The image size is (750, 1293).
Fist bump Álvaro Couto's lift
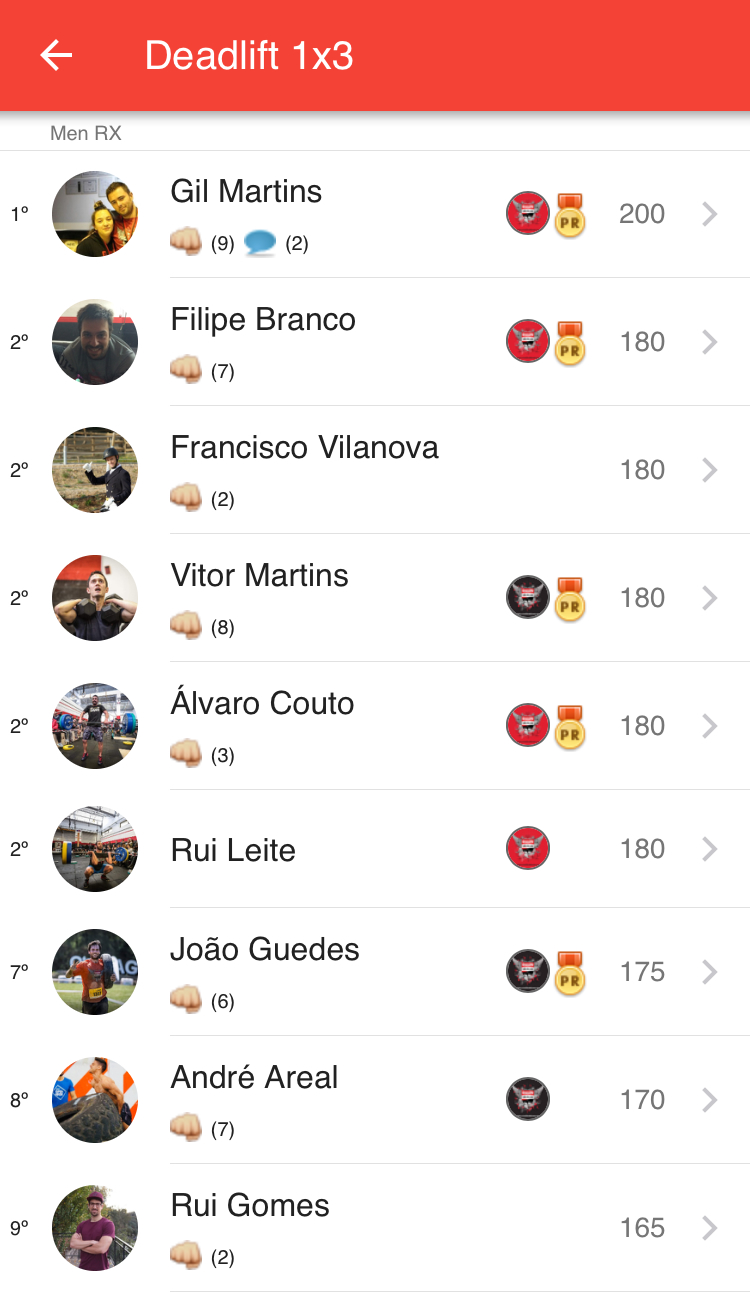tap(186, 754)
